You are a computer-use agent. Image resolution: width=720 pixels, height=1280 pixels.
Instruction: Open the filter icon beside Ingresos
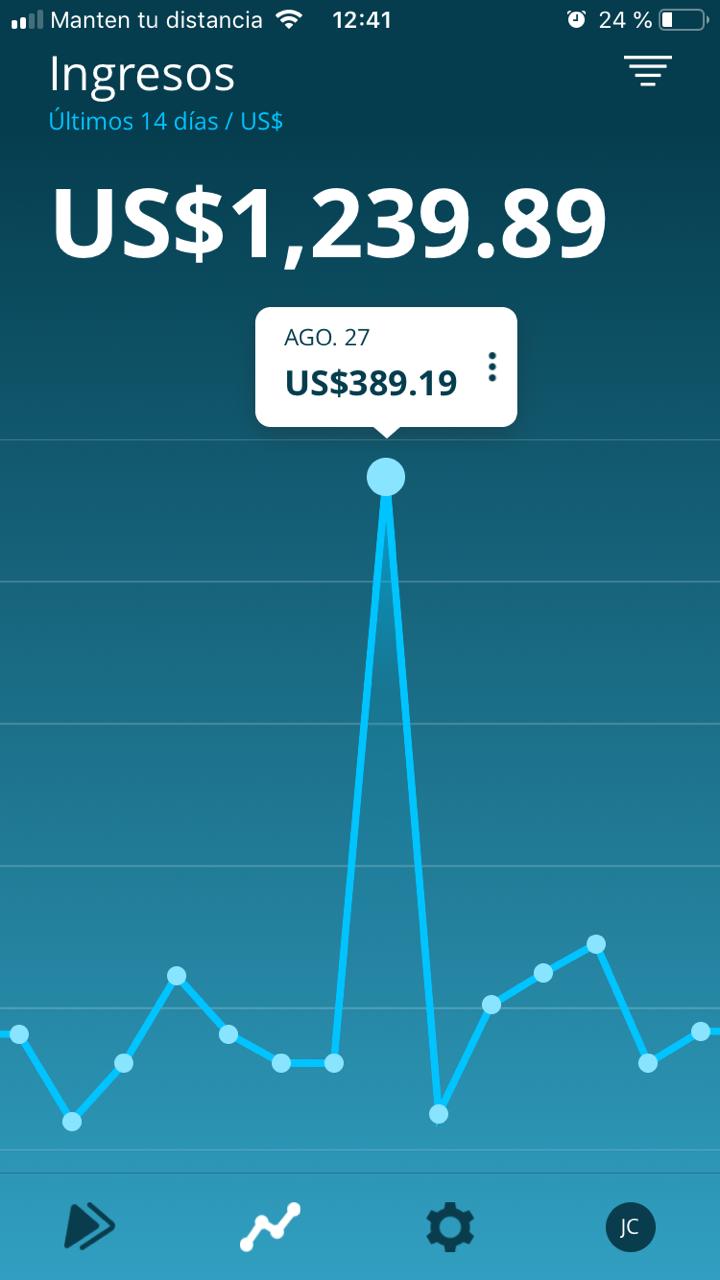(x=648, y=71)
